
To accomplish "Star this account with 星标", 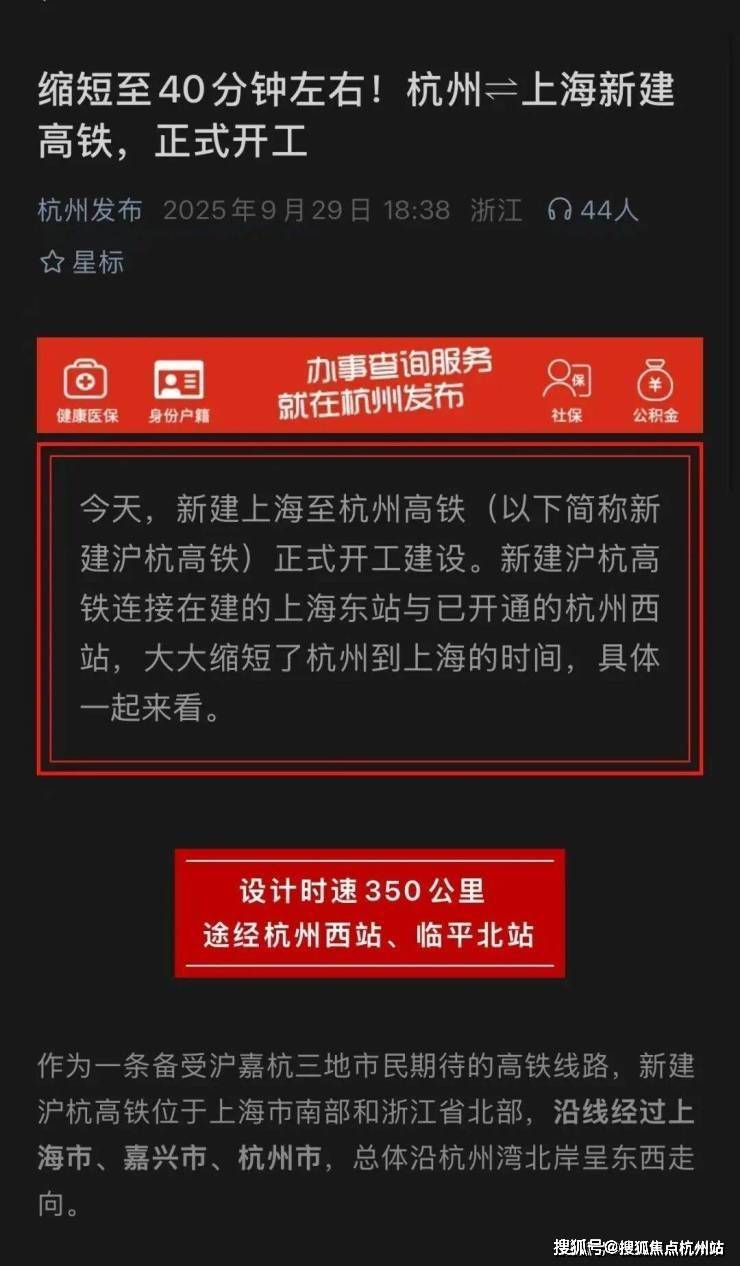I will point(82,263).
